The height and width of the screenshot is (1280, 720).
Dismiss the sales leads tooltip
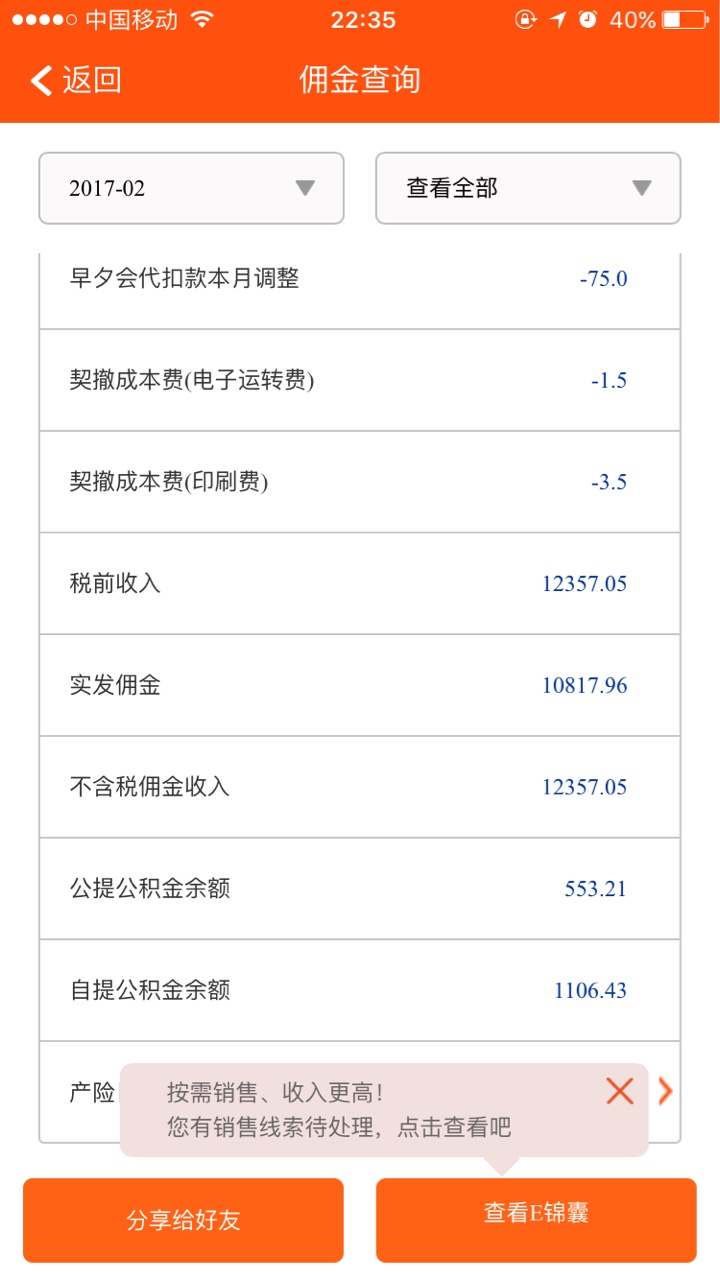pos(620,1091)
